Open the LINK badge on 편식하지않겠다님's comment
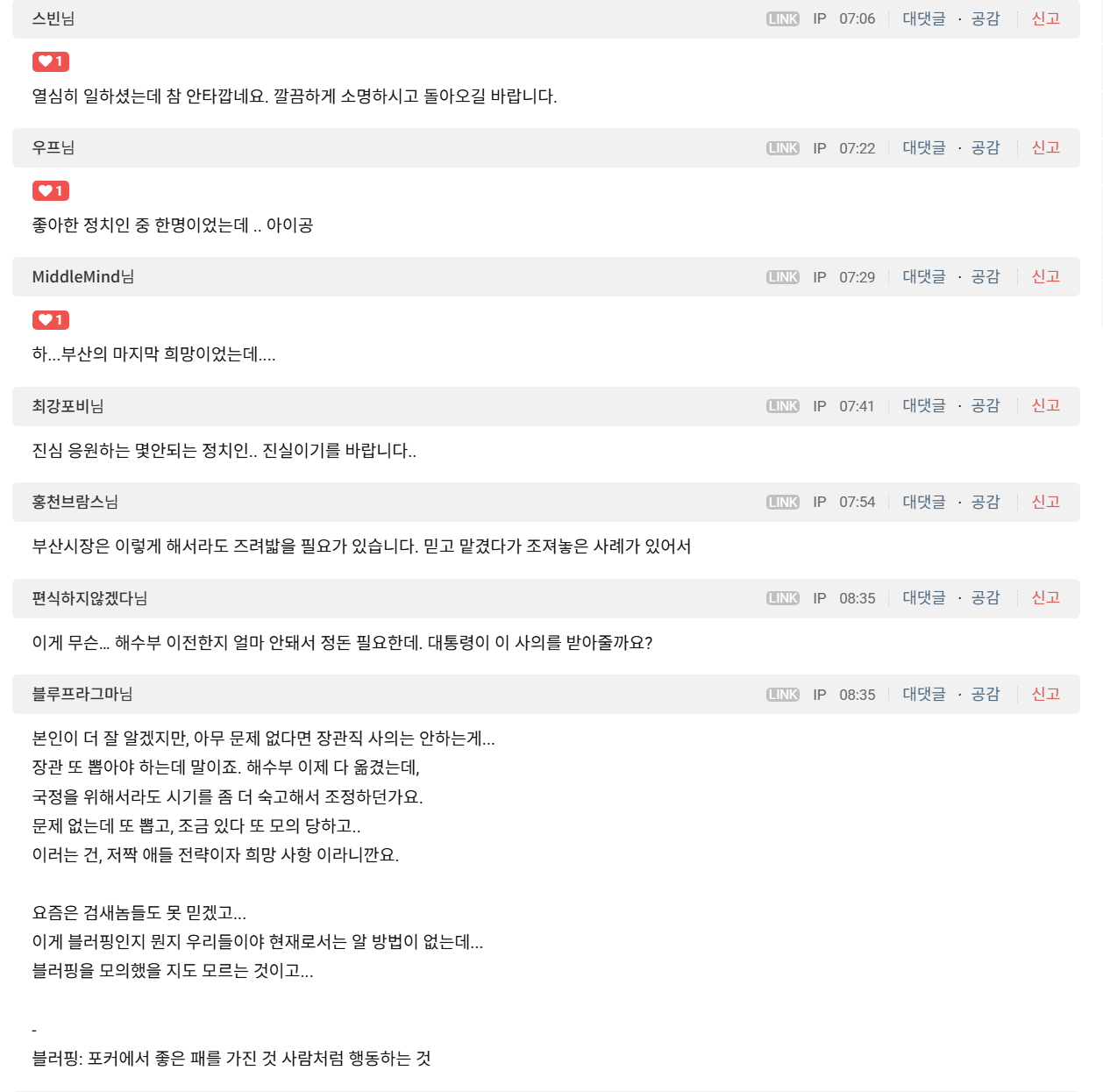 [782, 598]
